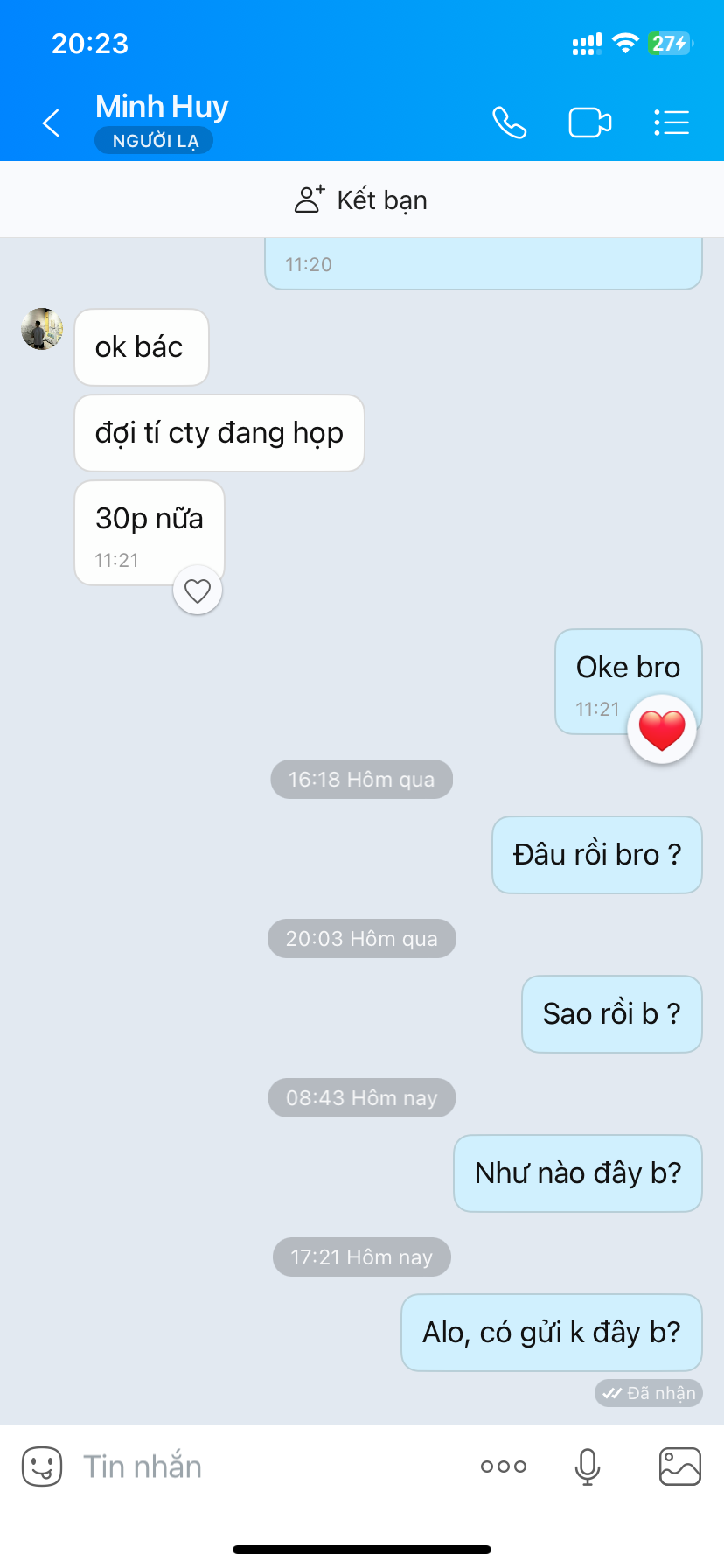
Task: Open the conversation options list icon
Action: click(672, 122)
